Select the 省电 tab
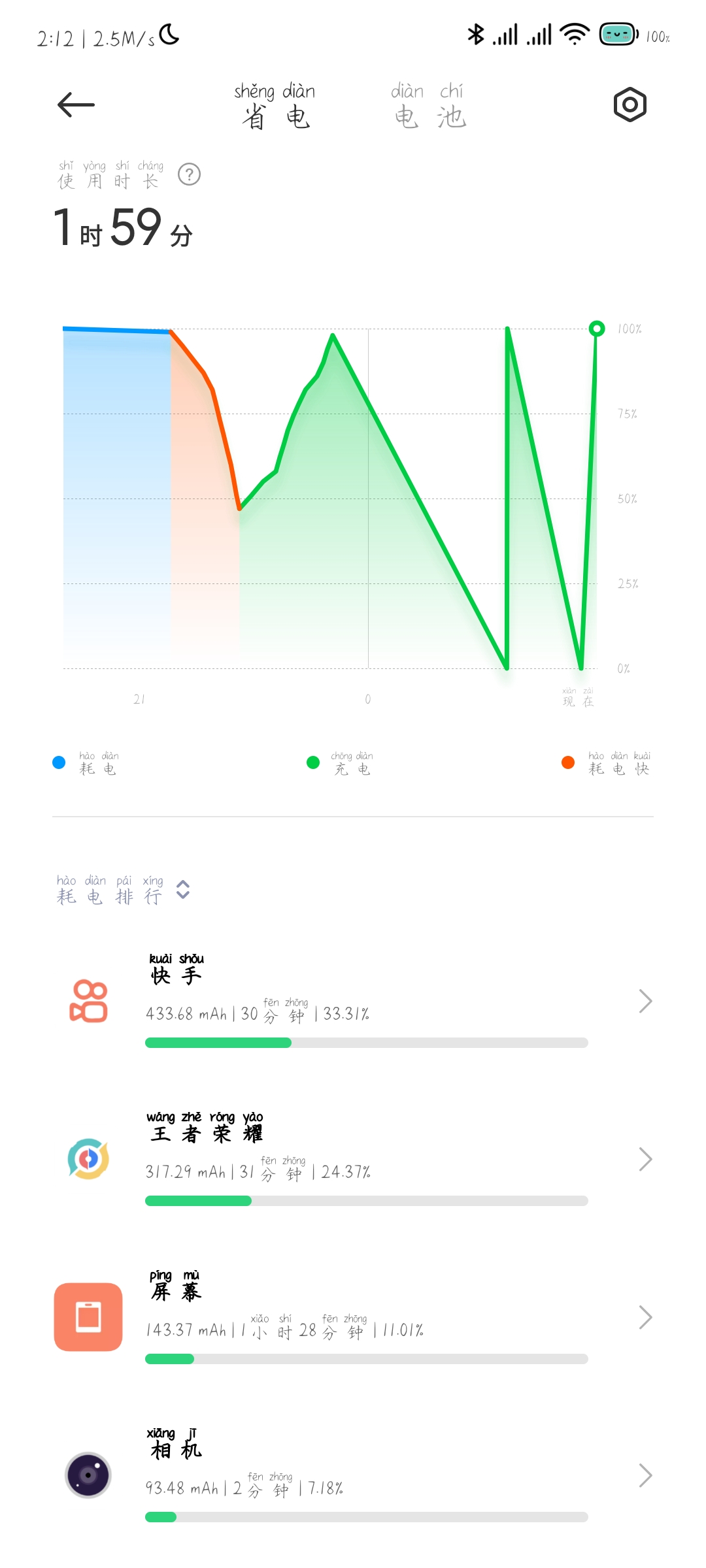 (x=275, y=106)
